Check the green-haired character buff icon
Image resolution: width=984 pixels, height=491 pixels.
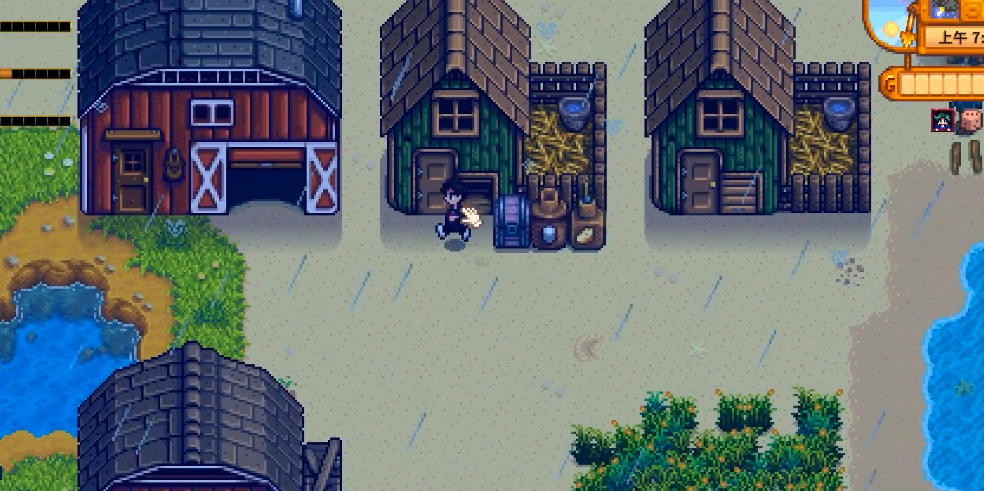pyautogui.click(x=943, y=120)
